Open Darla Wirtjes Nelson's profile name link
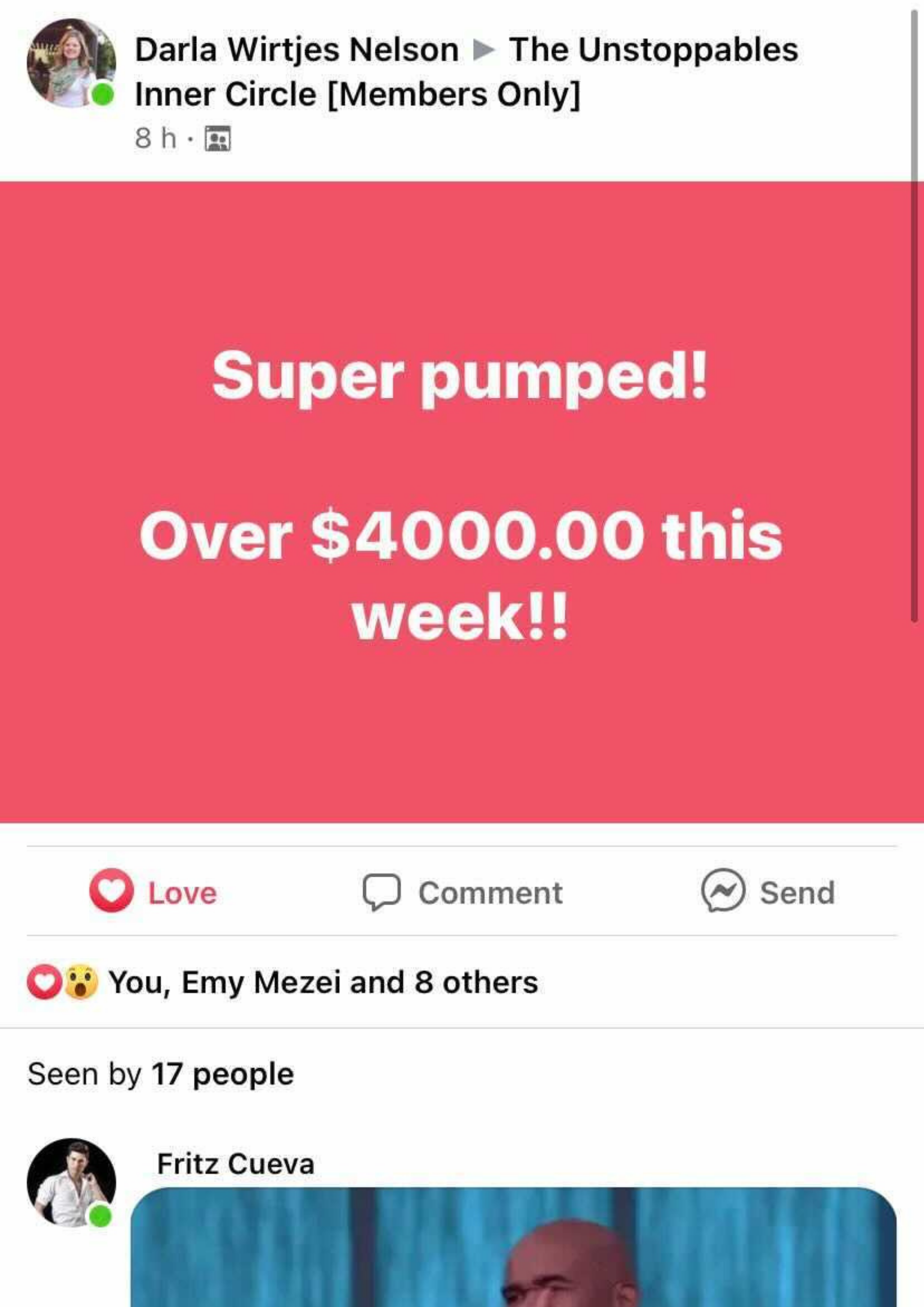 pyautogui.click(x=296, y=50)
